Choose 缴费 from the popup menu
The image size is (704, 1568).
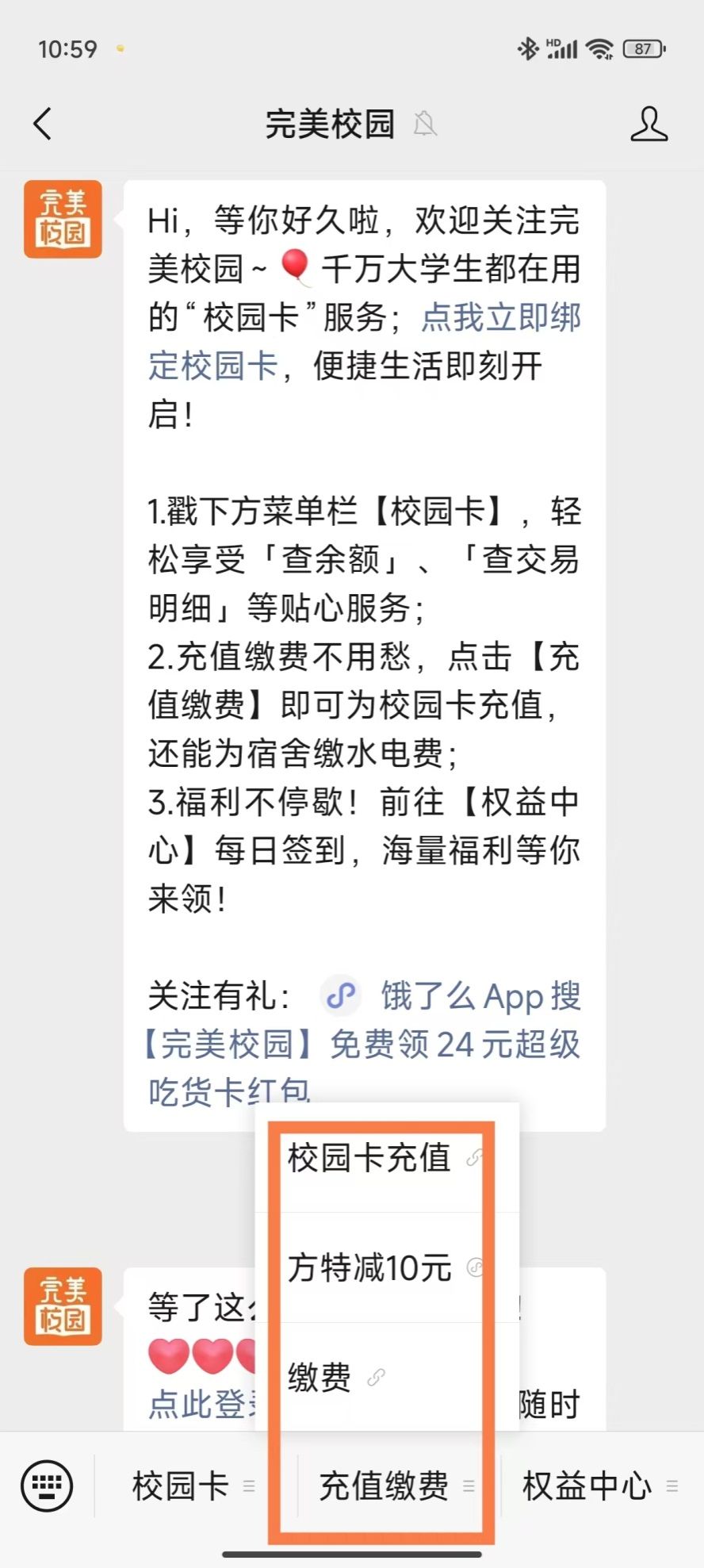tap(320, 1378)
